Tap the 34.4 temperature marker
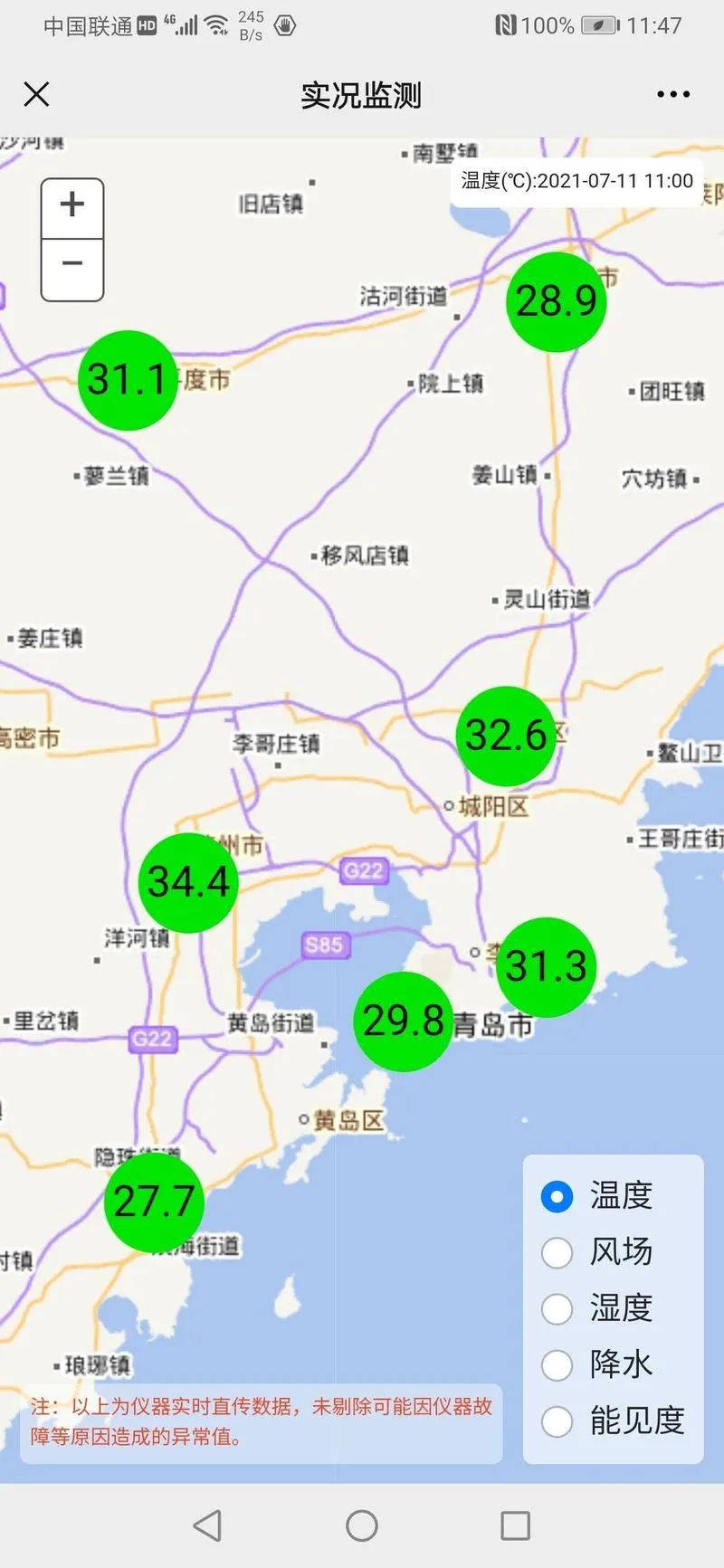 (x=188, y=882)
